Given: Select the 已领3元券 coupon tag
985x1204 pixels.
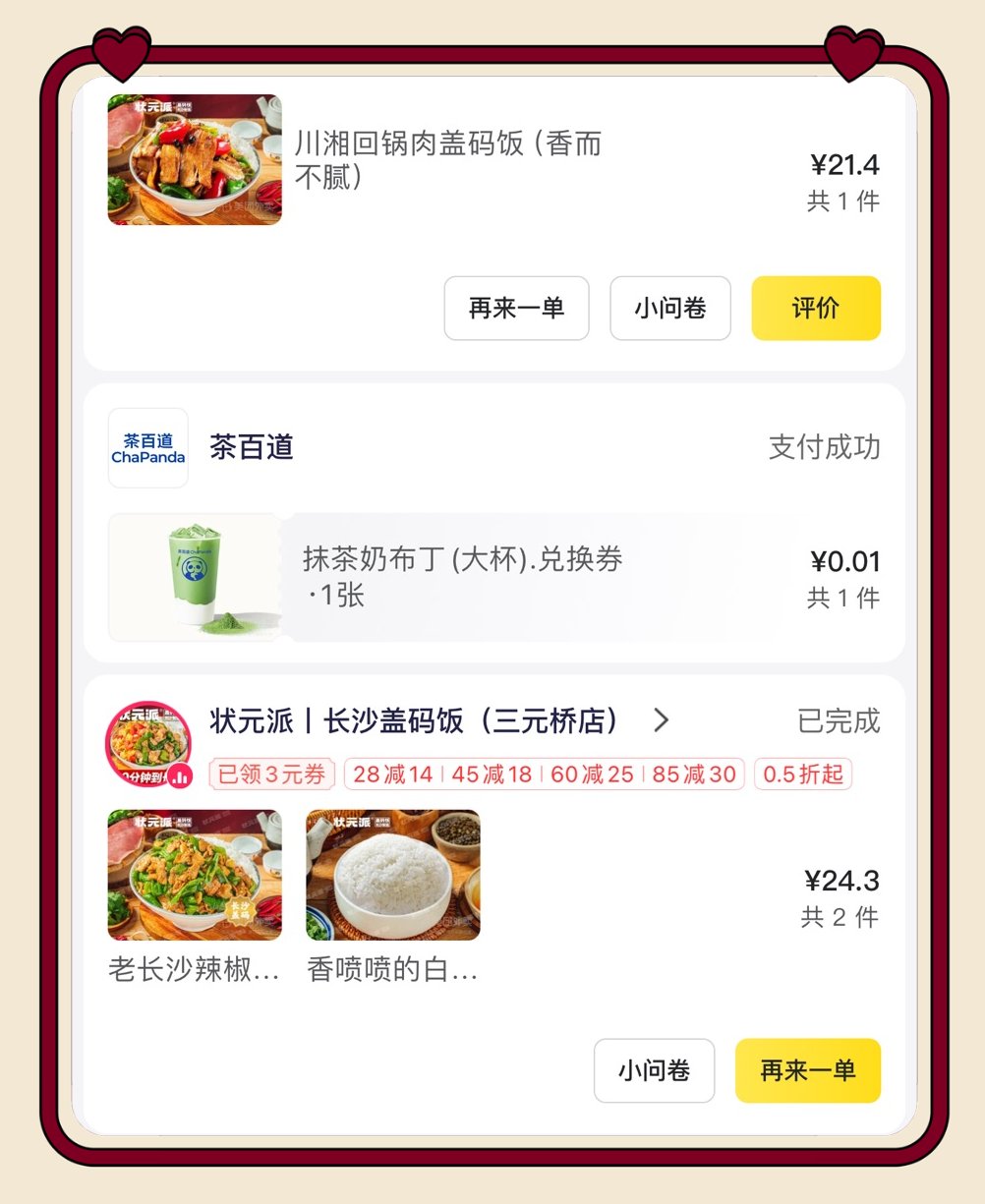Looking at the screenshot, I should click(x=271, y=774).
